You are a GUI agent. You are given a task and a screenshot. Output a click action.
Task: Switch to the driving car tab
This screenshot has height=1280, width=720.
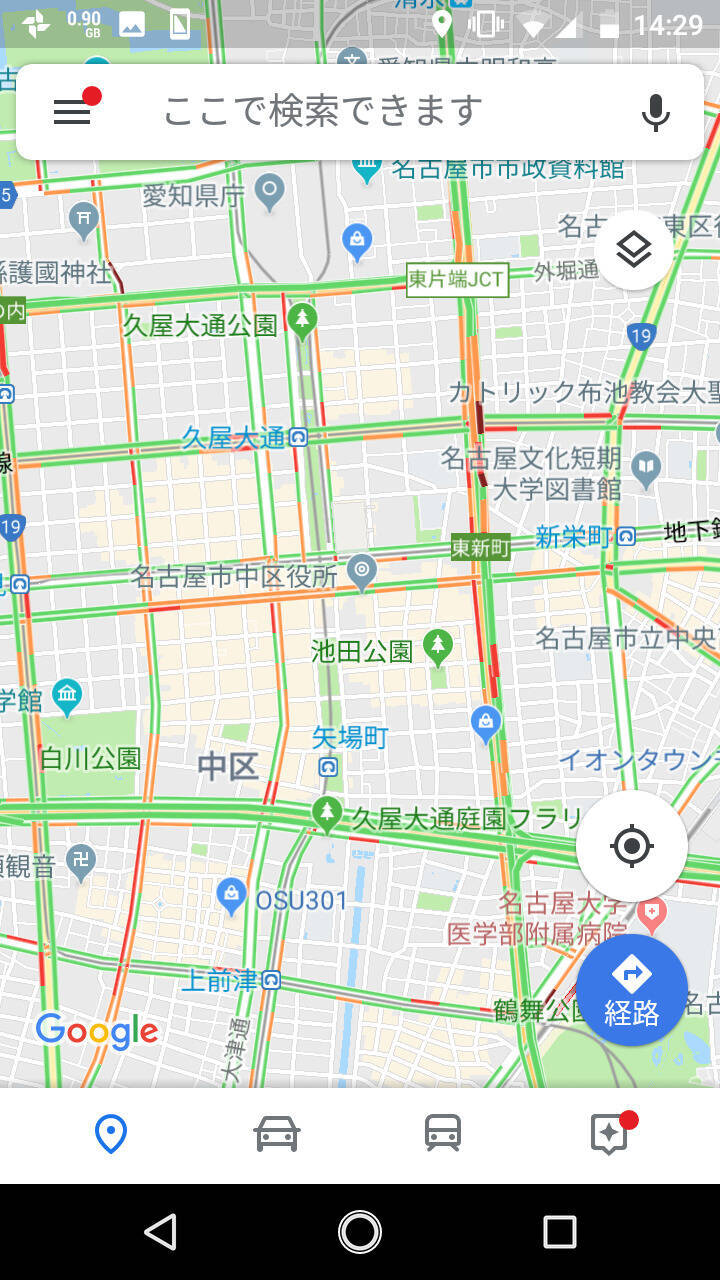(x=277, y=1134)
